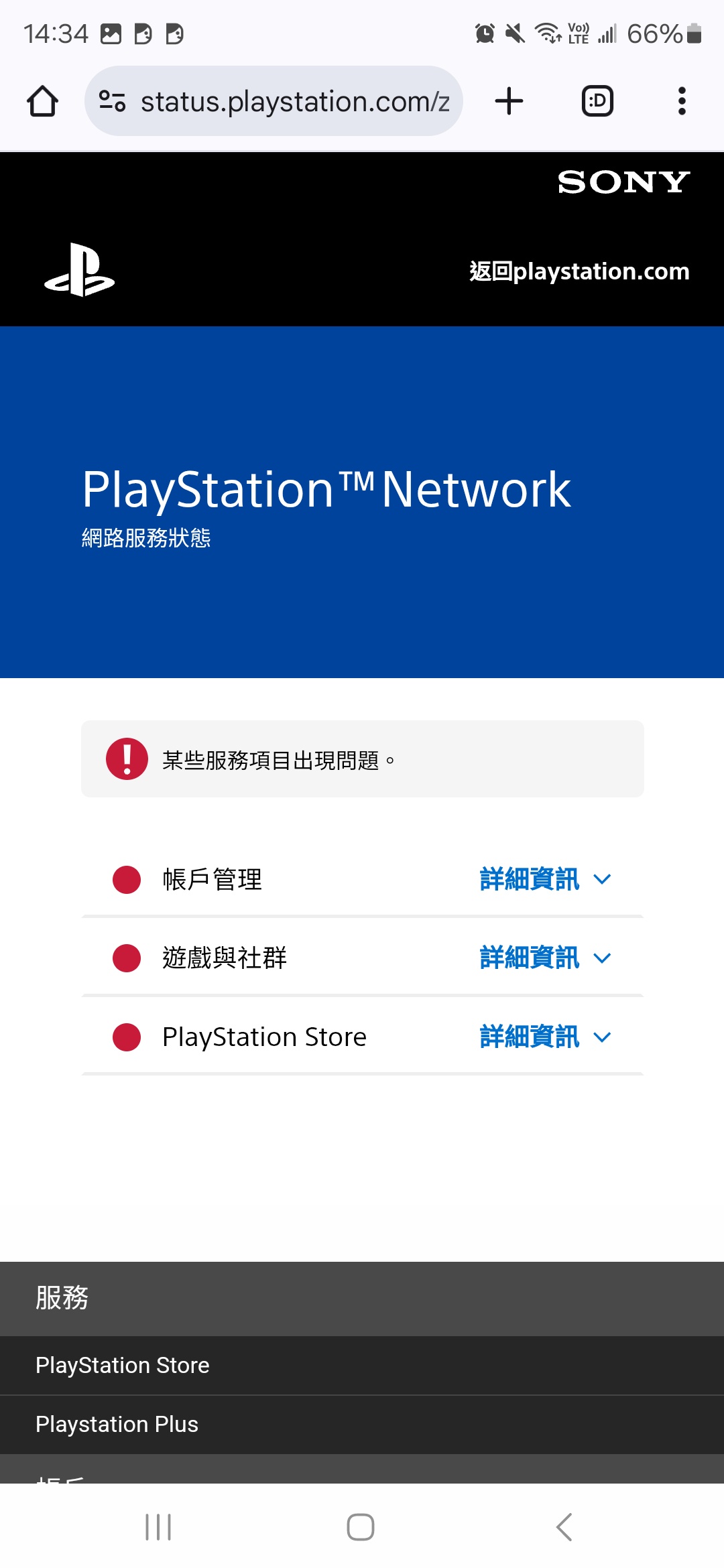Expand 詳細資訊 for 遊戲與社群

tap(545, 958)
